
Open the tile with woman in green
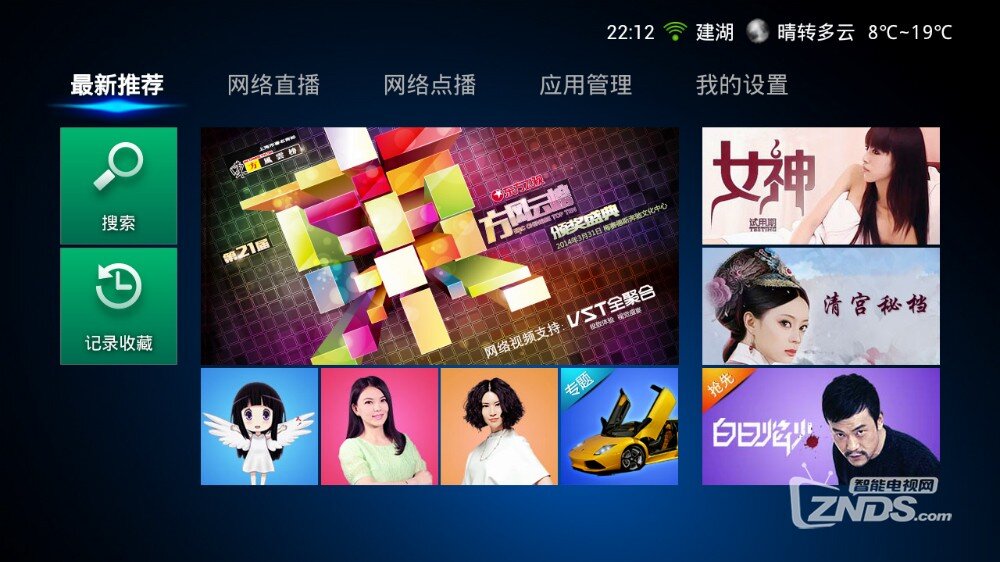379,427
